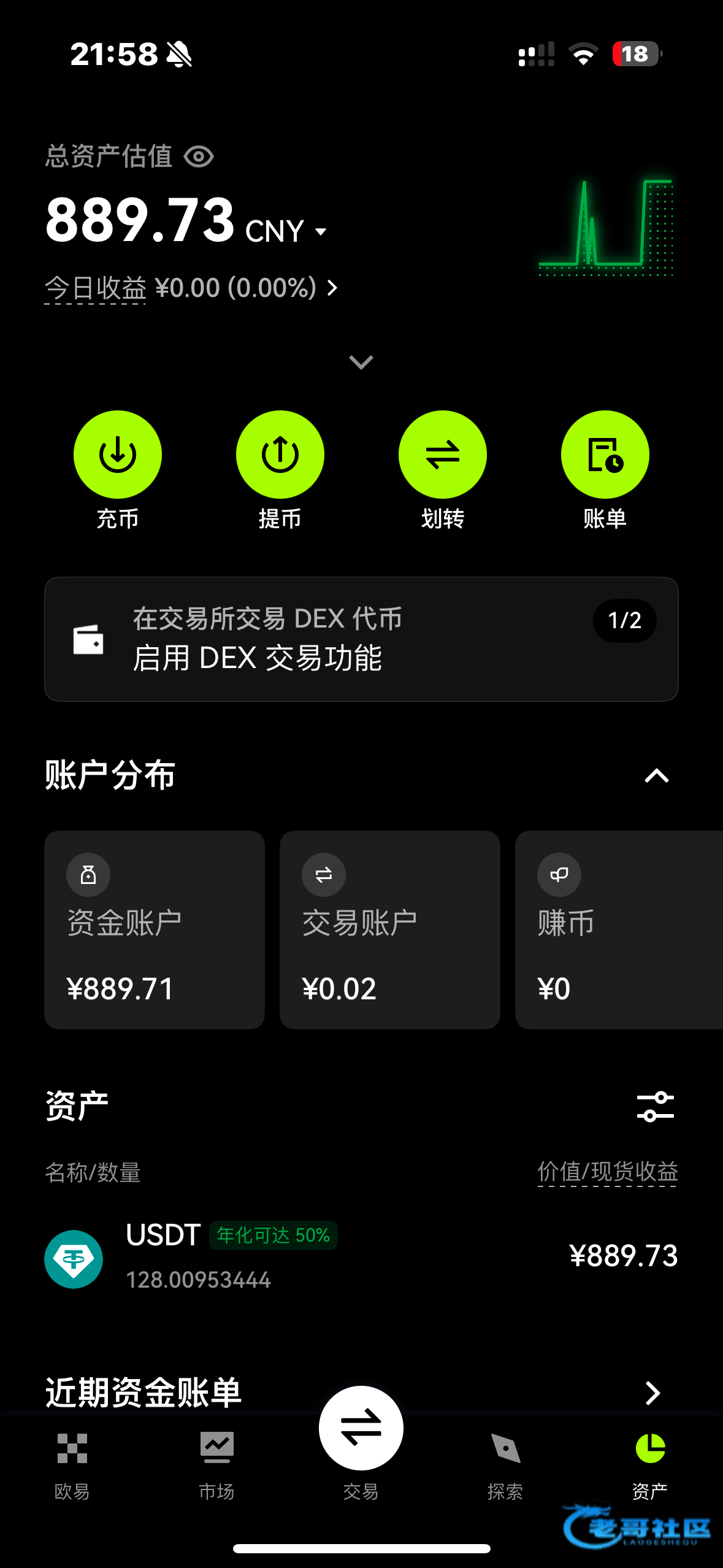The image size is (723, 1568).
Task: Collapse the 账户分布 section
Action: (656, 776)
